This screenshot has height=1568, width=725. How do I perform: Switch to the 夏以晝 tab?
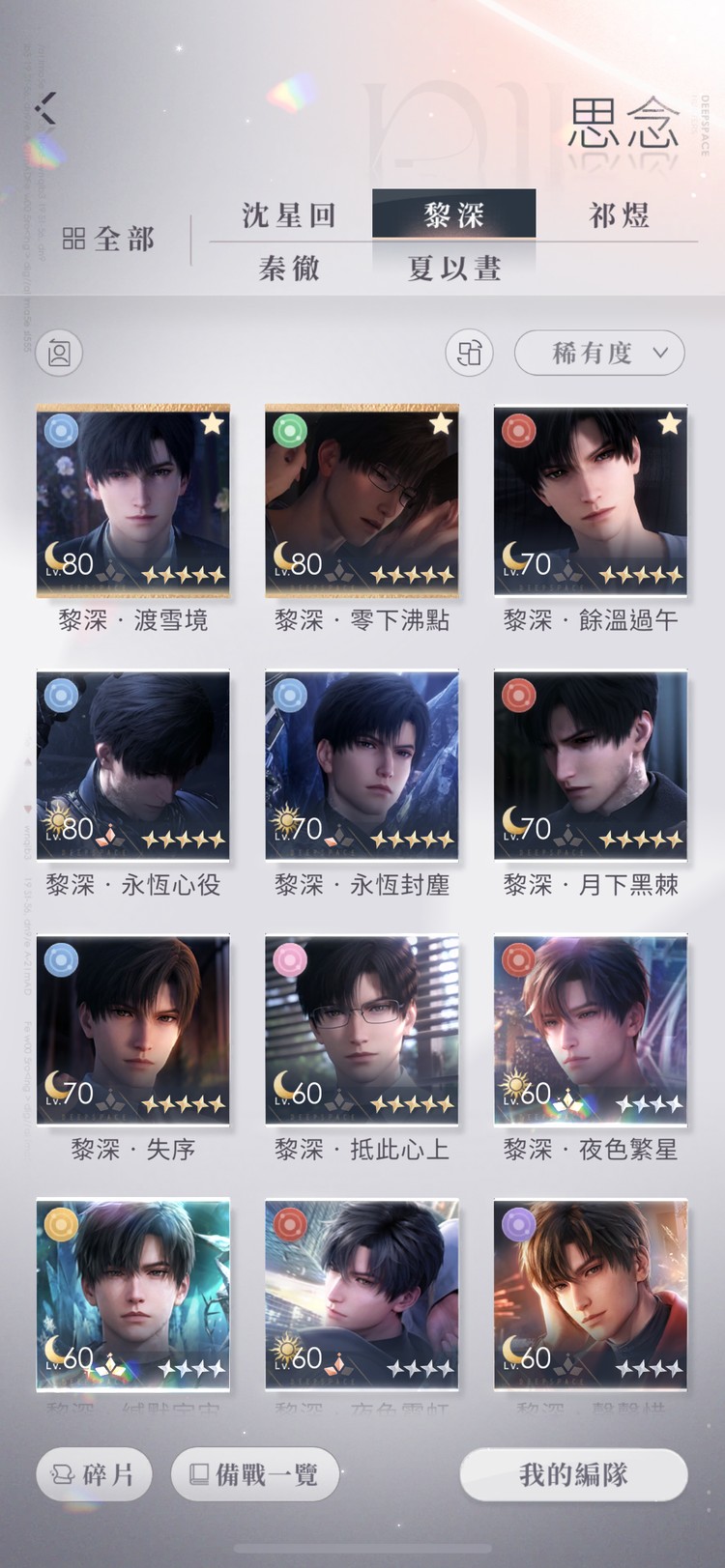tap(454, 268)
